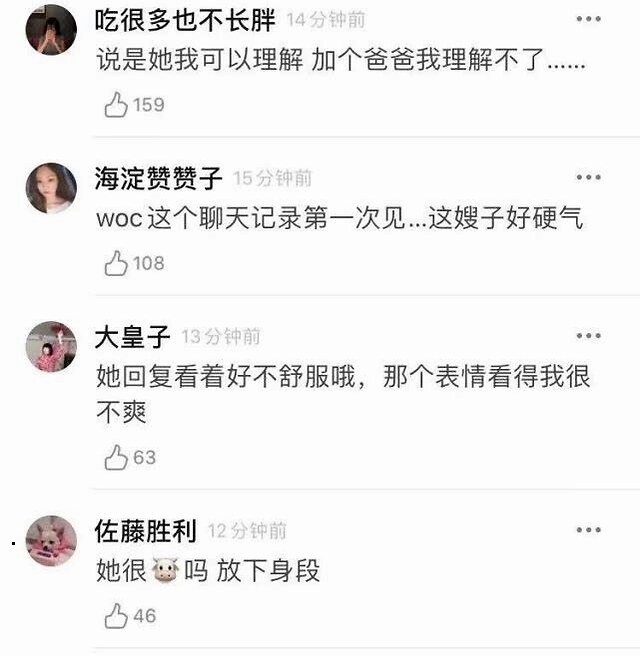Like 海淀赞赞子's comment
The width and height of the screenshot is (640, 656).
[x=117, y=263]
